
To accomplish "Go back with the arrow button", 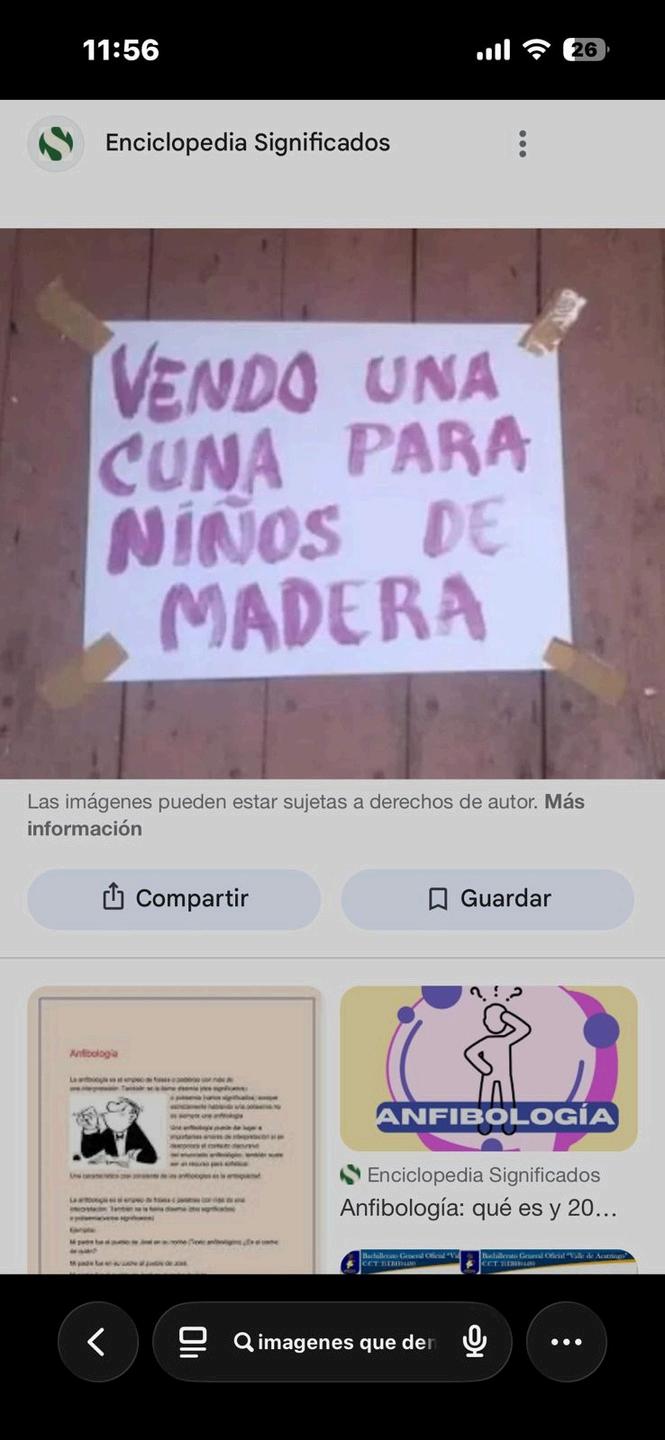I will click(x=97, y=1342).
